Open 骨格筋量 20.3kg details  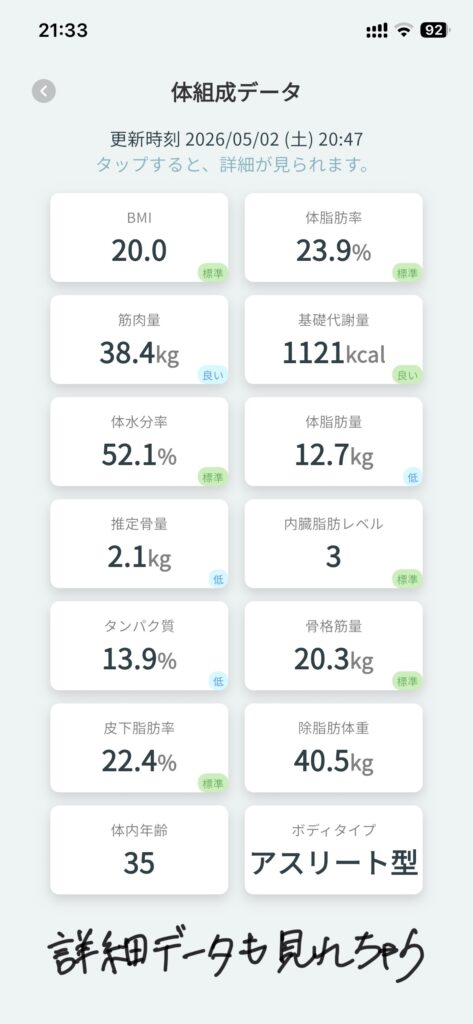[333, 645]
